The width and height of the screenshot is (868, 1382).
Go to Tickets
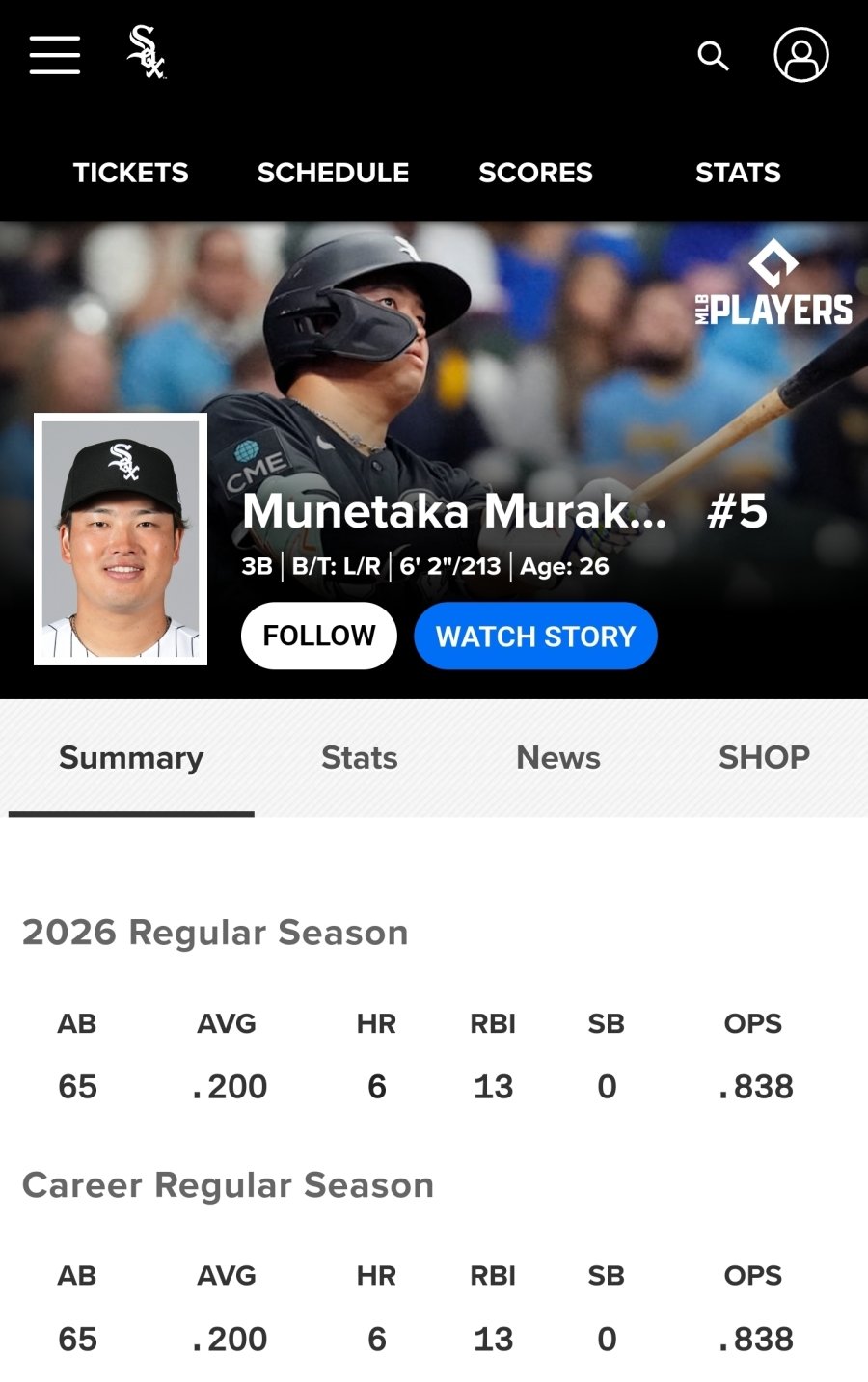pos(131,173)
